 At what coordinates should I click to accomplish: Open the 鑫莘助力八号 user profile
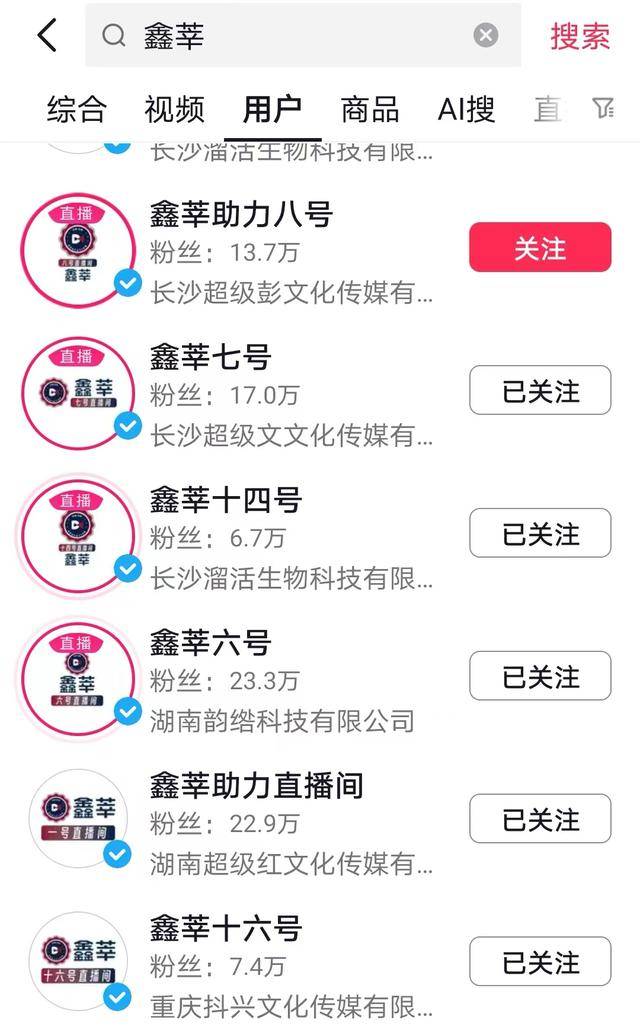click(241, 215)
